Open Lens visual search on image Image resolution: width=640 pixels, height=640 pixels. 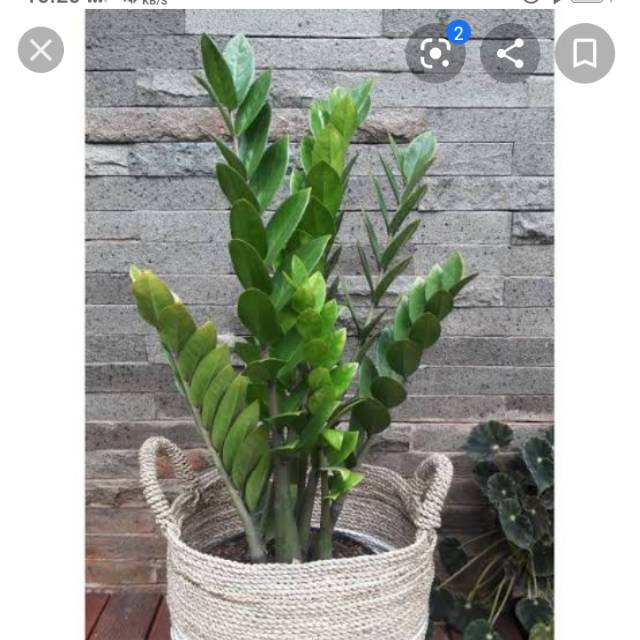[435, 53]
